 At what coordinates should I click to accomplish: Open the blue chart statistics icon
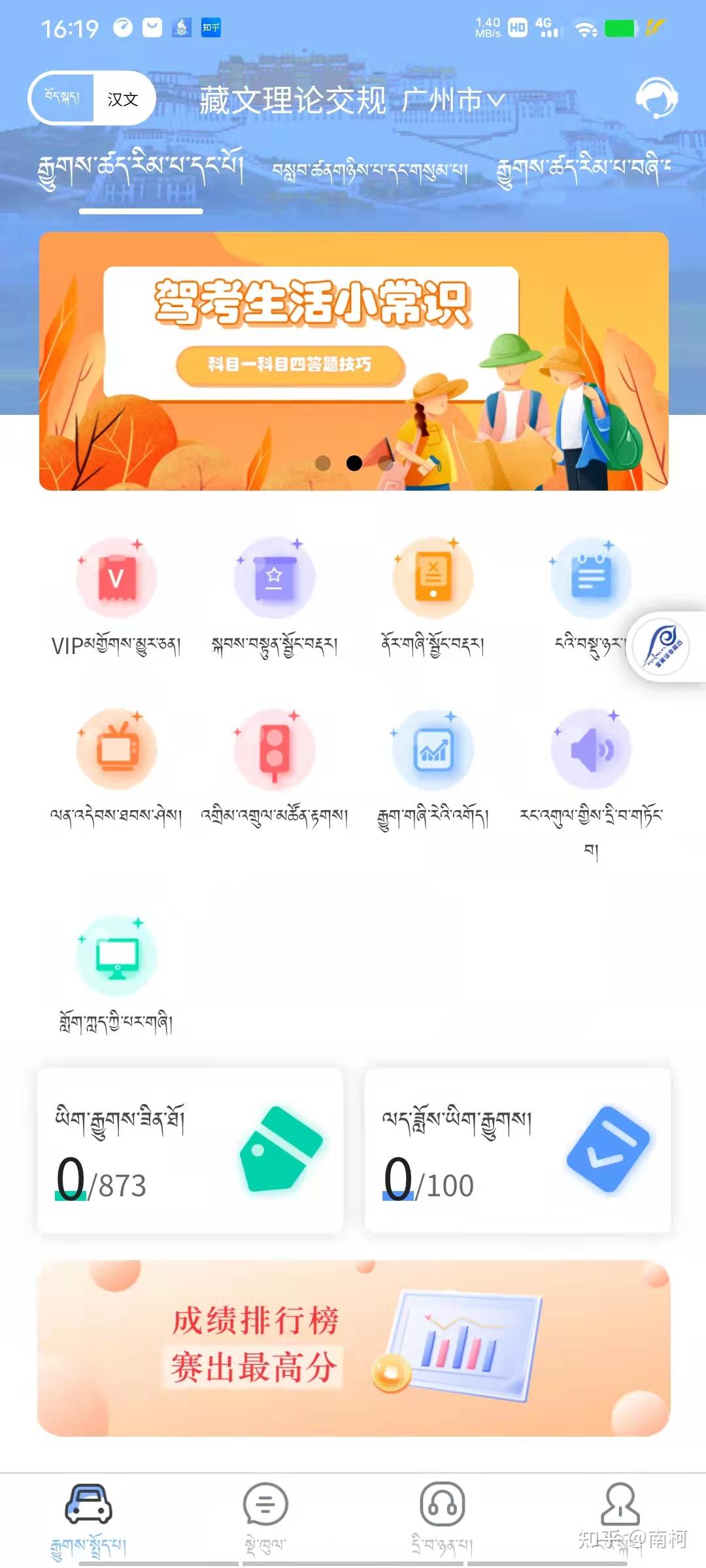click(433, 768)
